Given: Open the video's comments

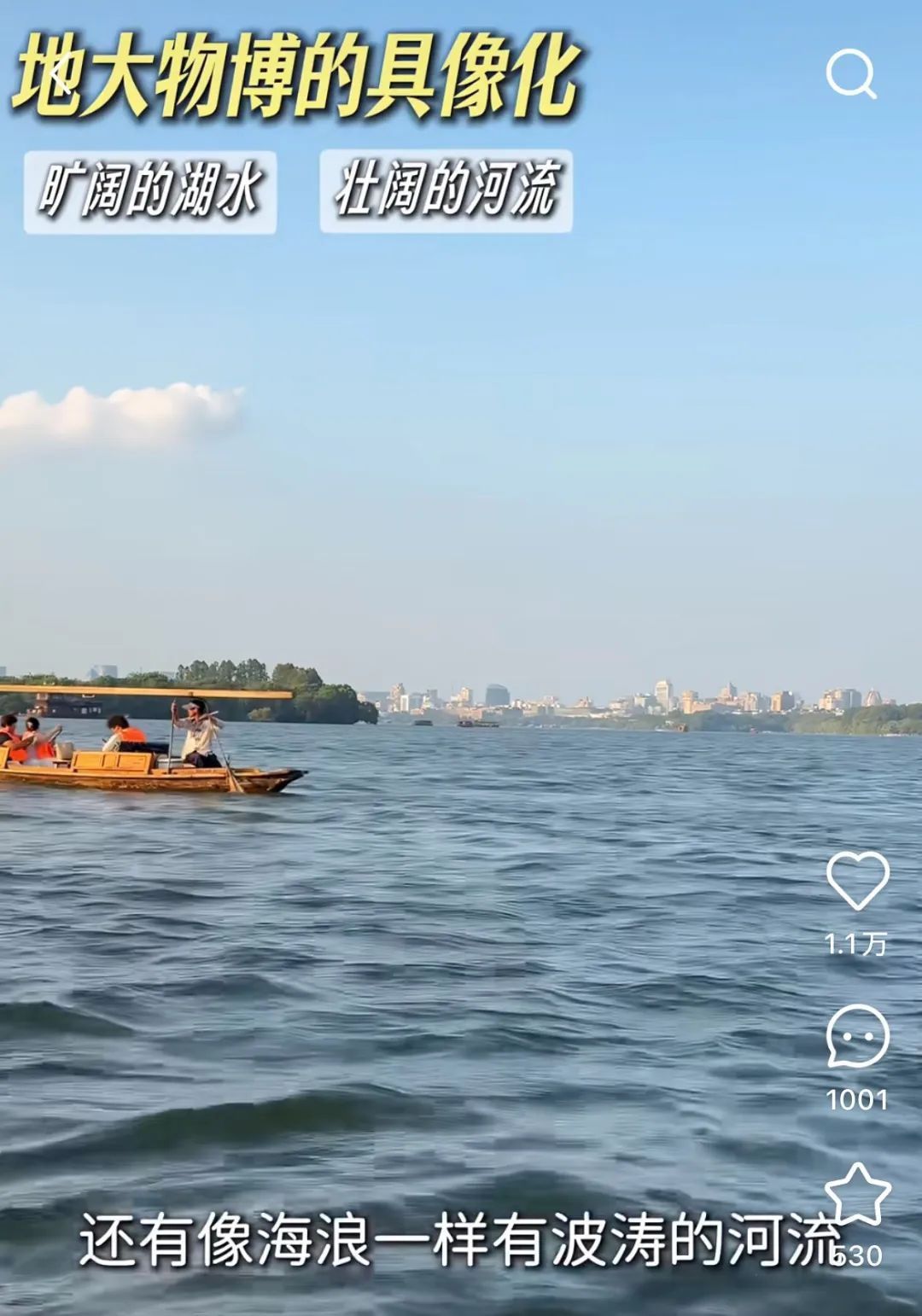Looking at the screenshot, I should [857, 1036].
